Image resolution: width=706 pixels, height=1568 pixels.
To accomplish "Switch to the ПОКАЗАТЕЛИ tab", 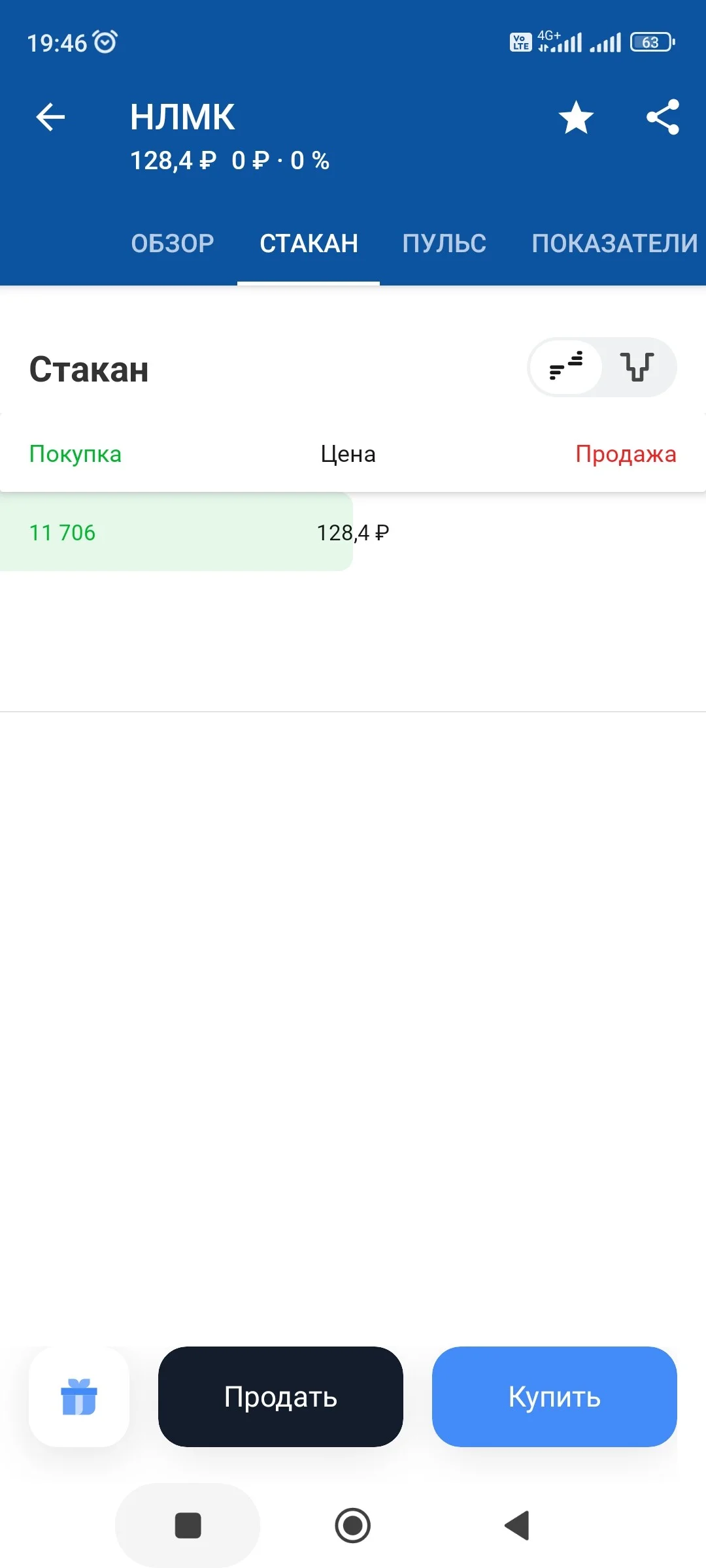I will tap(614, 244).
